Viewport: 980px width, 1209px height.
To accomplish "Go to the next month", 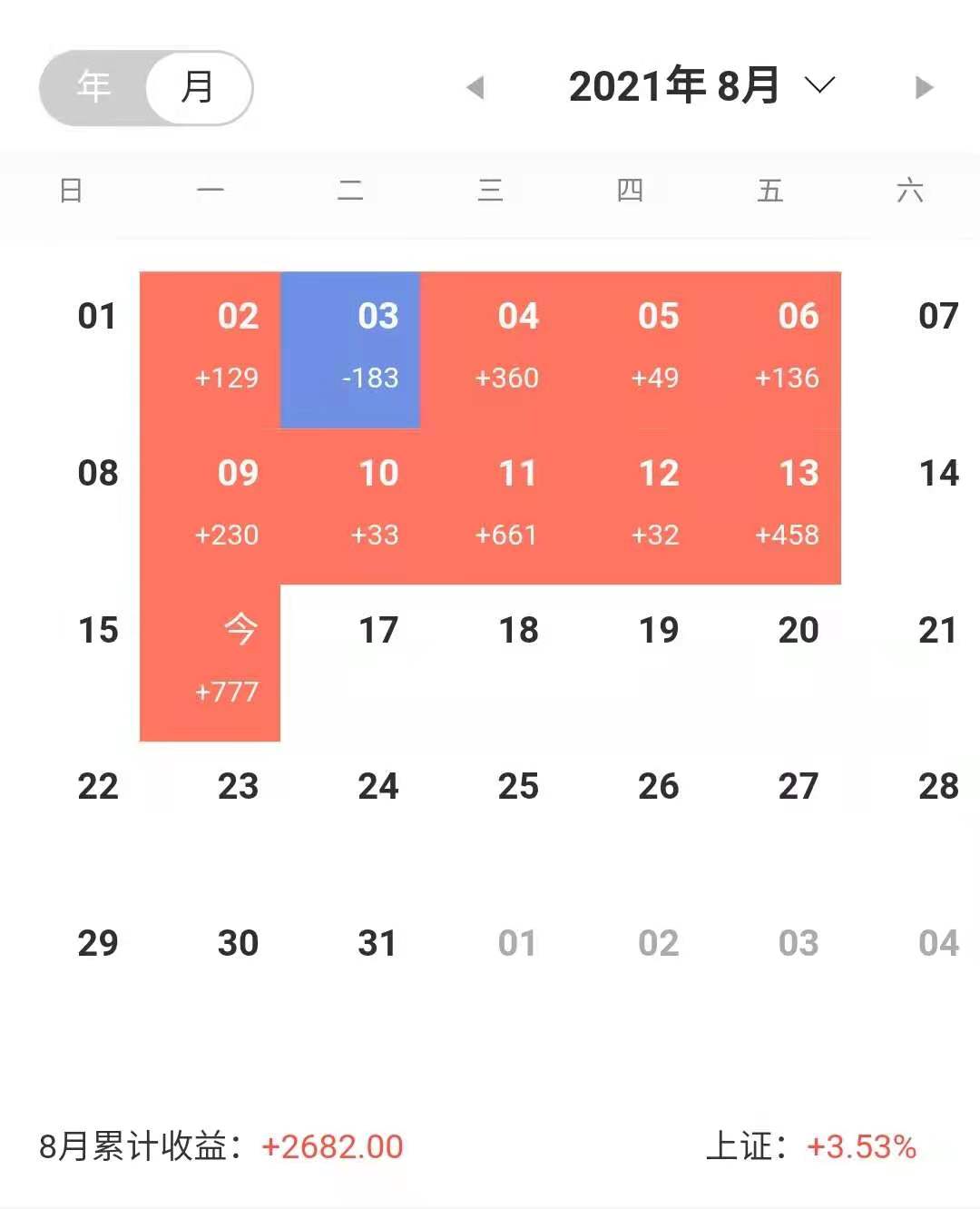I will 924,87.
